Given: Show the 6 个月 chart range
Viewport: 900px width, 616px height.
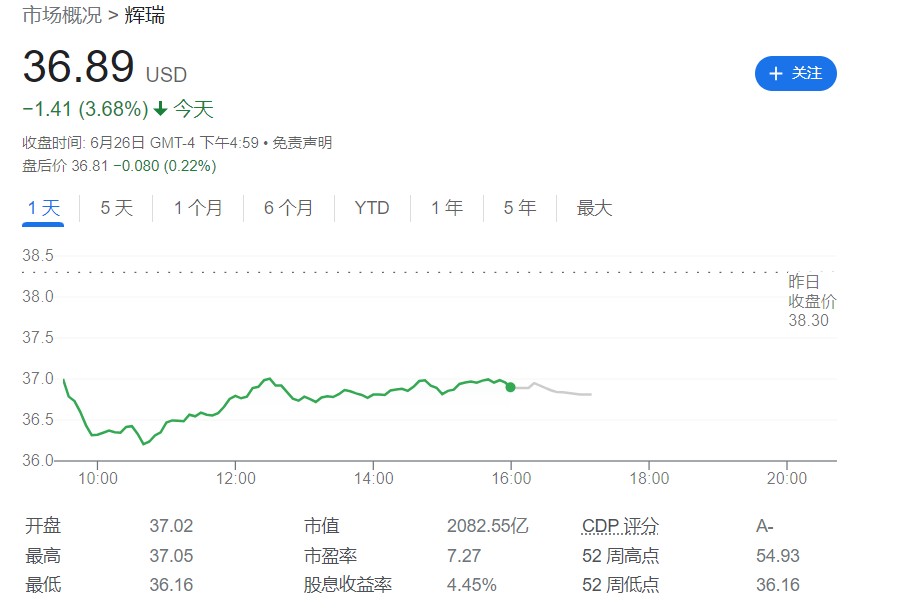Looking at the screenshot, I should coord(288,208).
